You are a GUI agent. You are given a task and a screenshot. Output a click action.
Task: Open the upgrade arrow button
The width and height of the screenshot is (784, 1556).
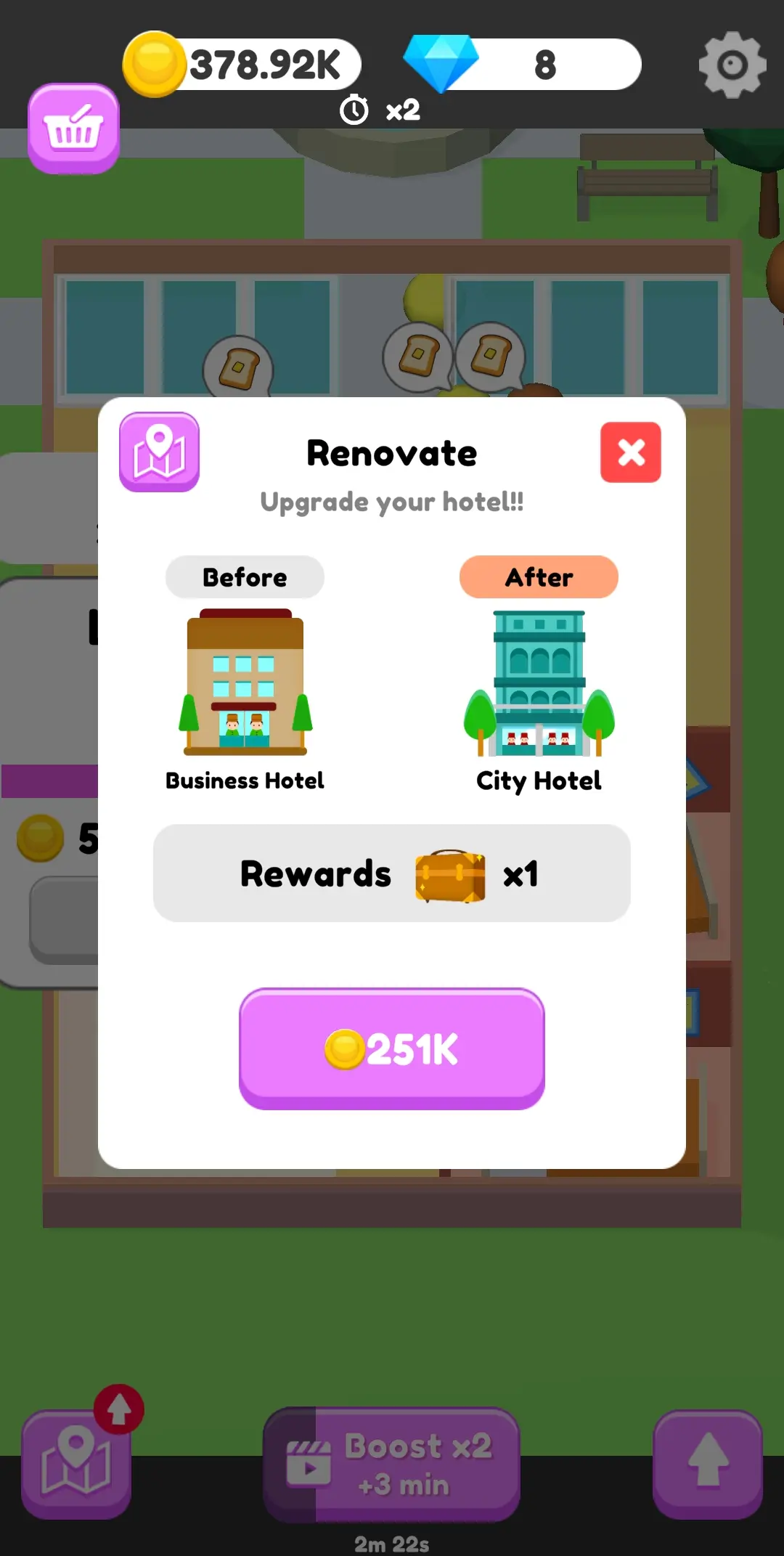[x=707, y=1463]
